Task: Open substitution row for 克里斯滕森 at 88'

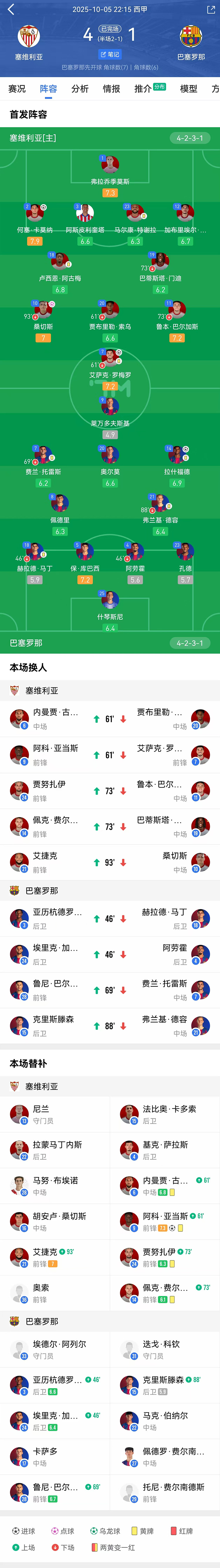Action: (x=110, y=1026)
